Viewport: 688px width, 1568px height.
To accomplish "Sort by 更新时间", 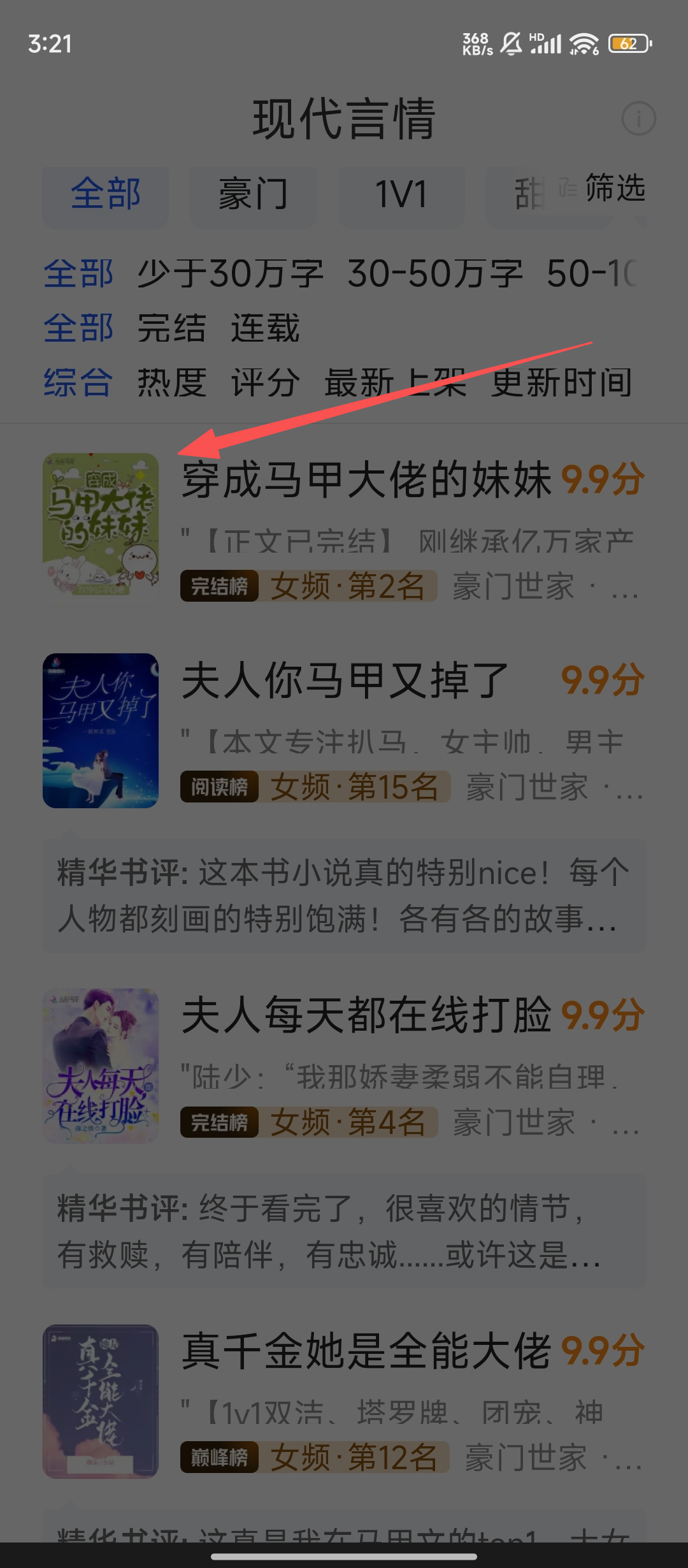I will tap(562, 383).
